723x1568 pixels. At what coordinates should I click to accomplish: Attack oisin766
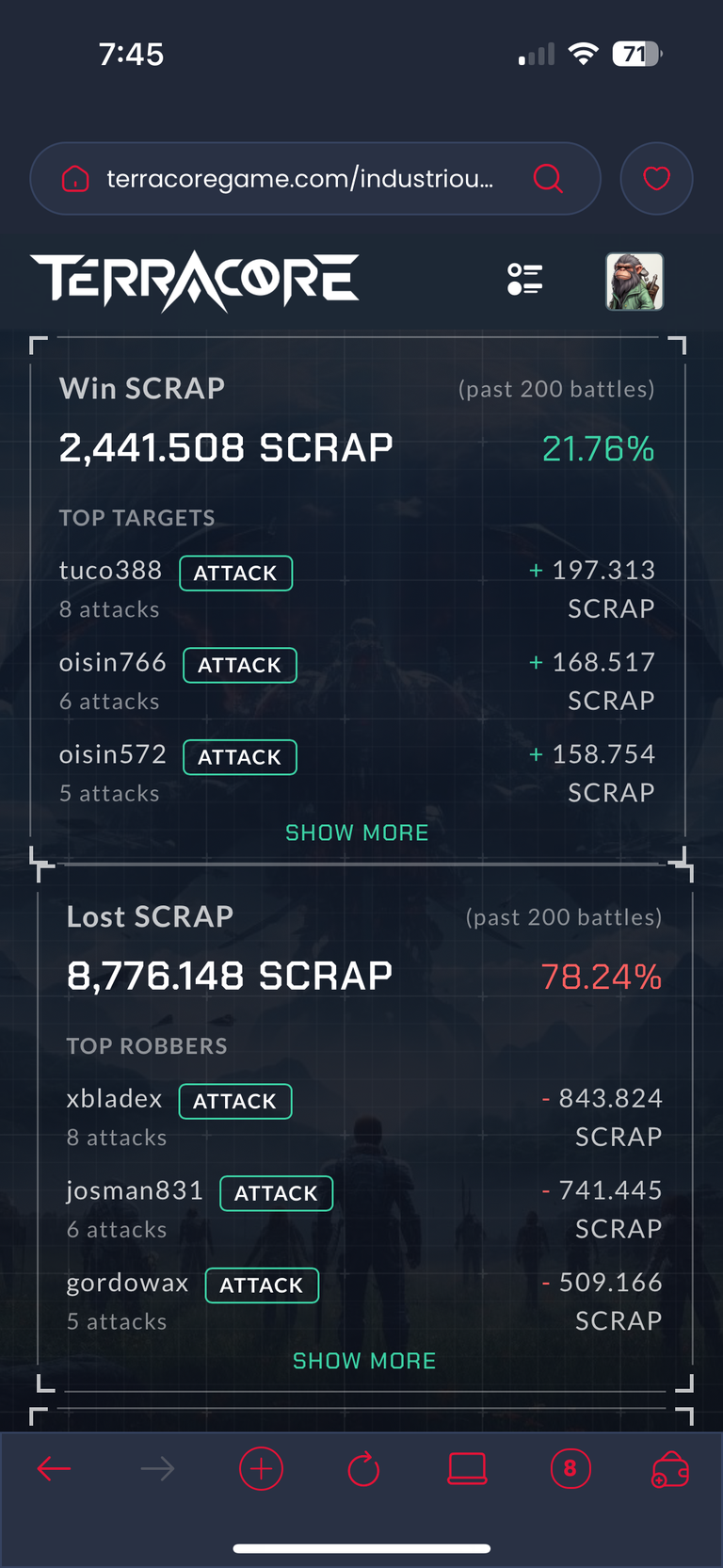(x=240, y=665)
